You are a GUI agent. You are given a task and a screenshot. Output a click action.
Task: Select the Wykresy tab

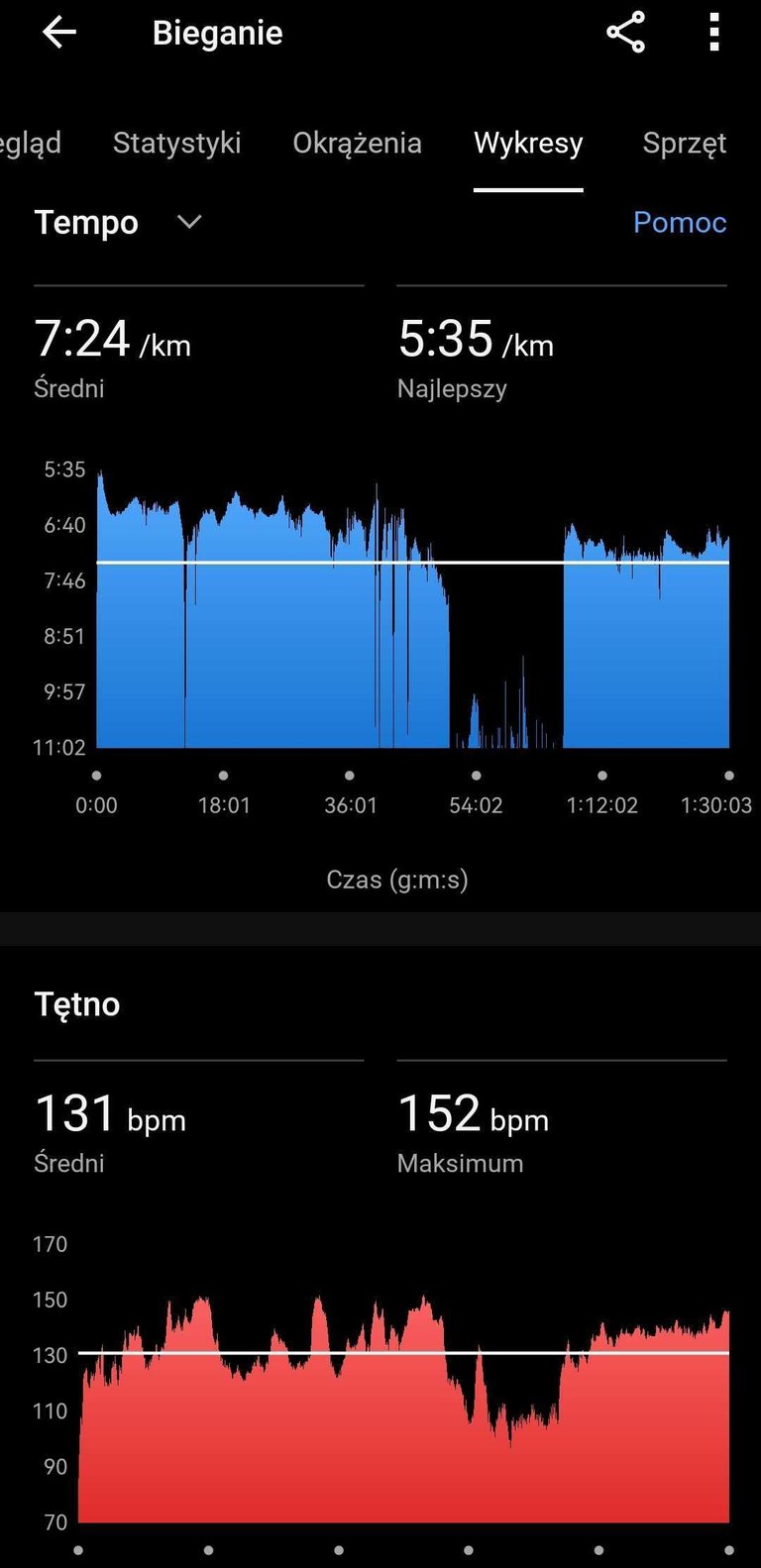coord(528,143)
